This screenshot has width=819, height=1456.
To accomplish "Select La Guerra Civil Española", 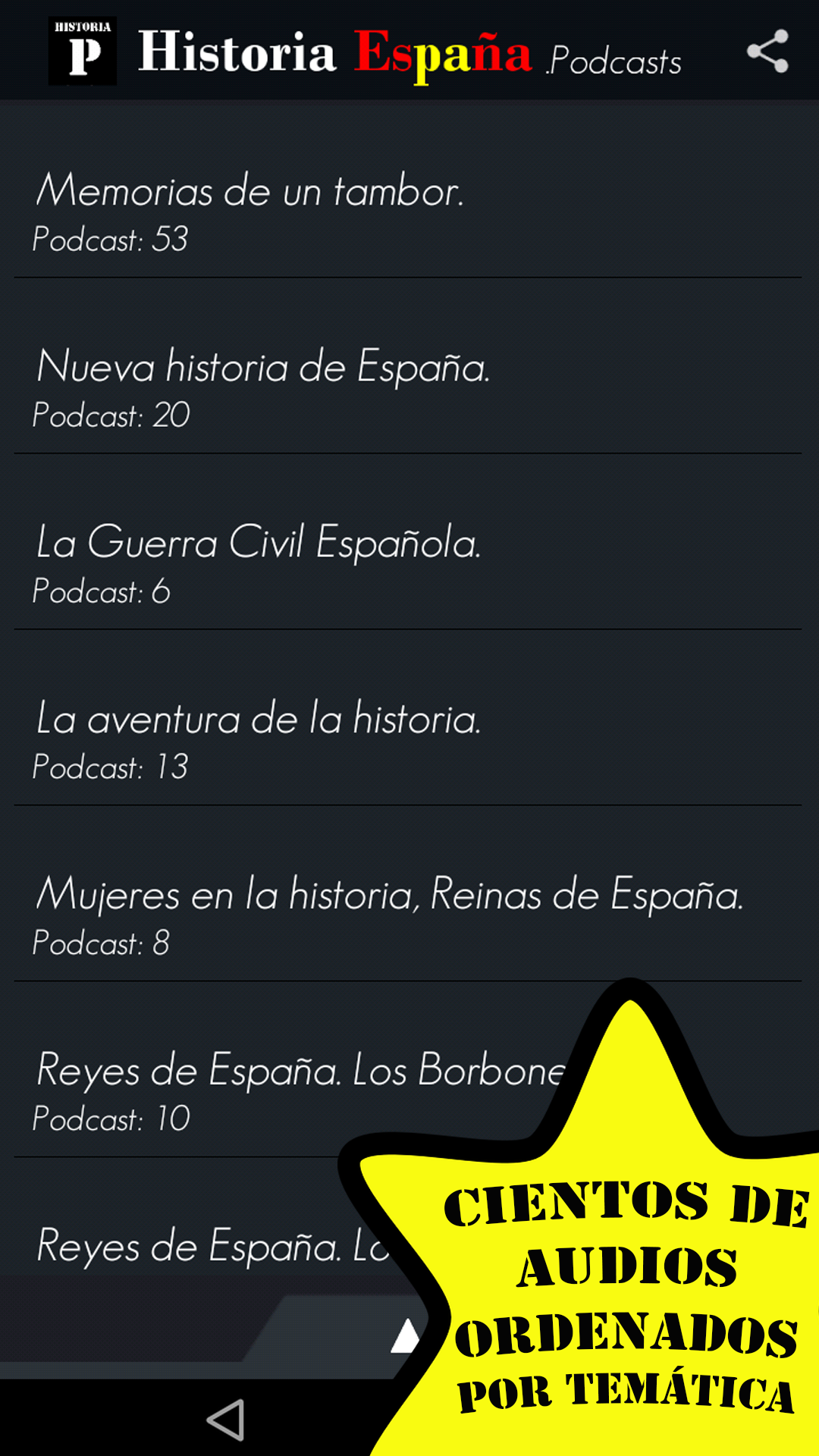I will 258,563.
